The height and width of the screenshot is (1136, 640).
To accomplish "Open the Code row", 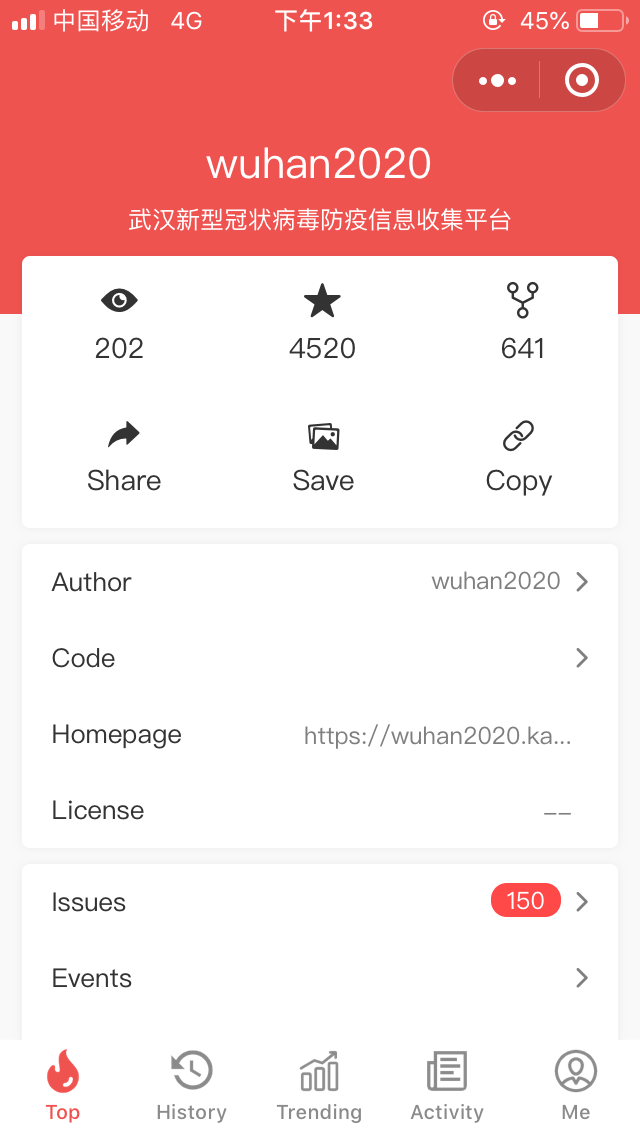I will 320,658.
